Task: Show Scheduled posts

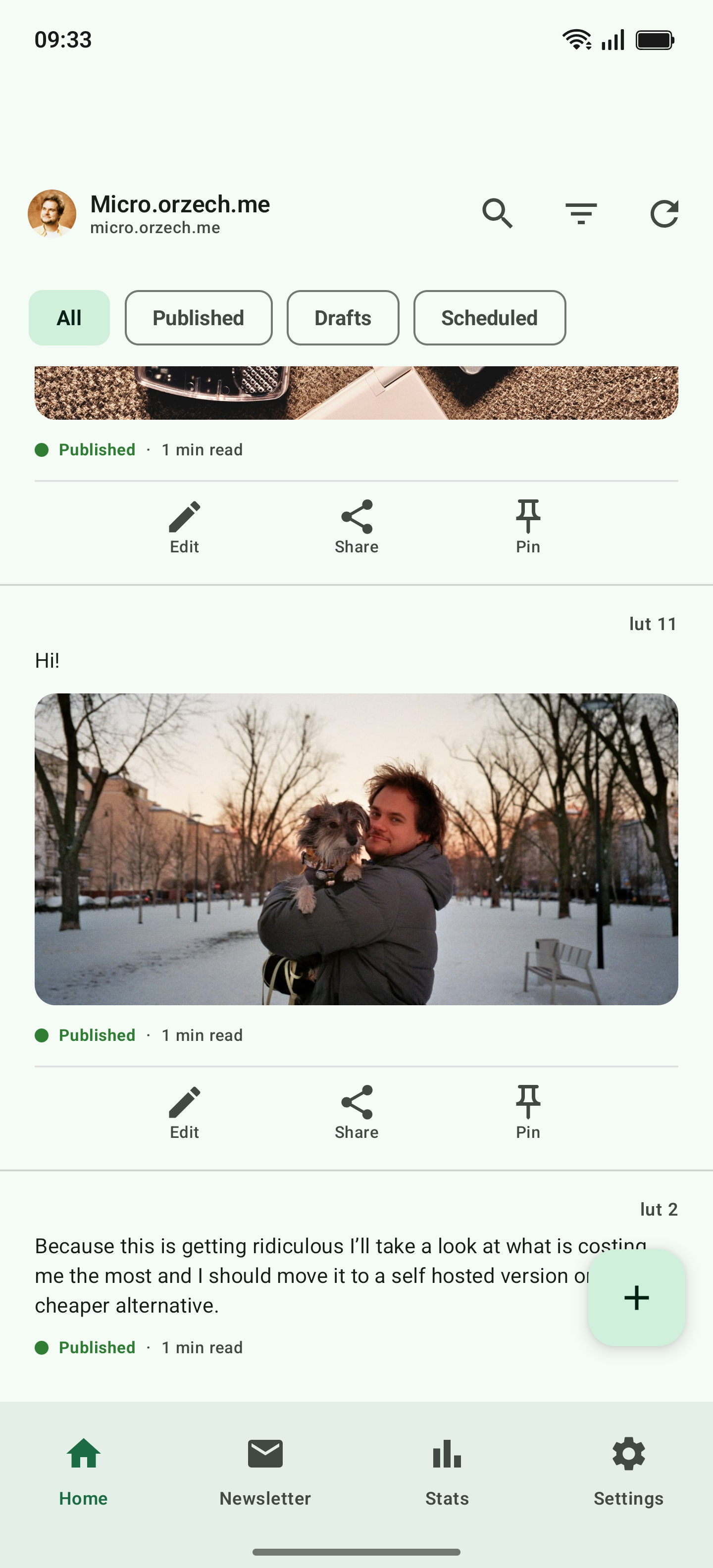Action: 489,318
